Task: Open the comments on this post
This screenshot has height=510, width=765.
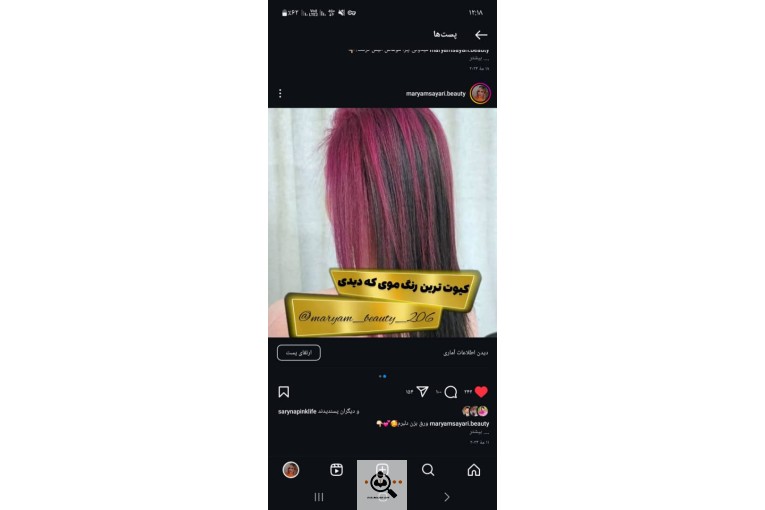Action: [450, 392]
